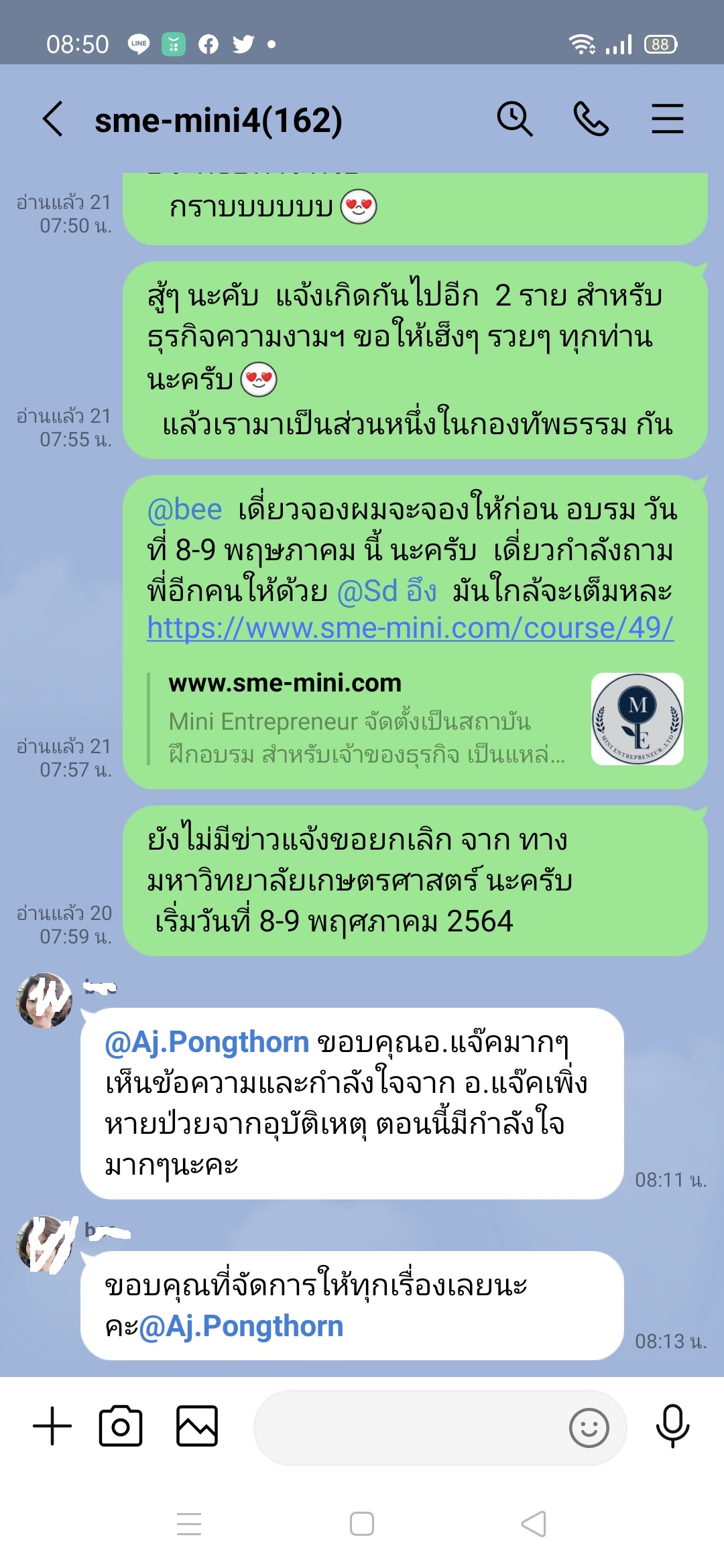724x1568 pixels.
Task: Open the photo gallery picker
Action: click(x=197, y=1426)
